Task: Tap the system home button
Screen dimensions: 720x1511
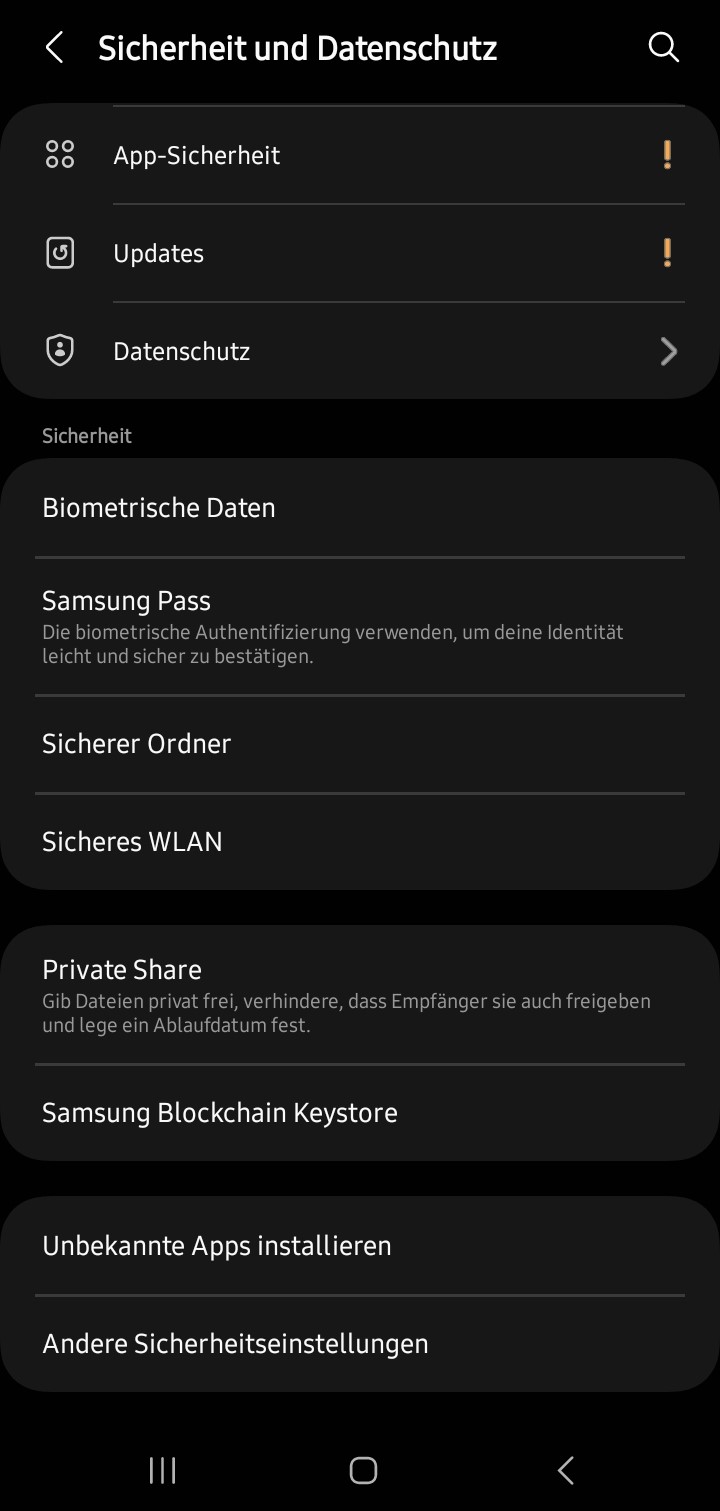Action: click(363, 1470)
